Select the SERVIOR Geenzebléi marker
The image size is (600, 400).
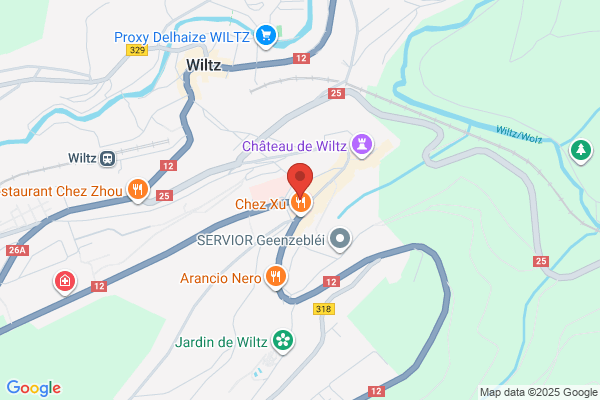click(340, 240)
